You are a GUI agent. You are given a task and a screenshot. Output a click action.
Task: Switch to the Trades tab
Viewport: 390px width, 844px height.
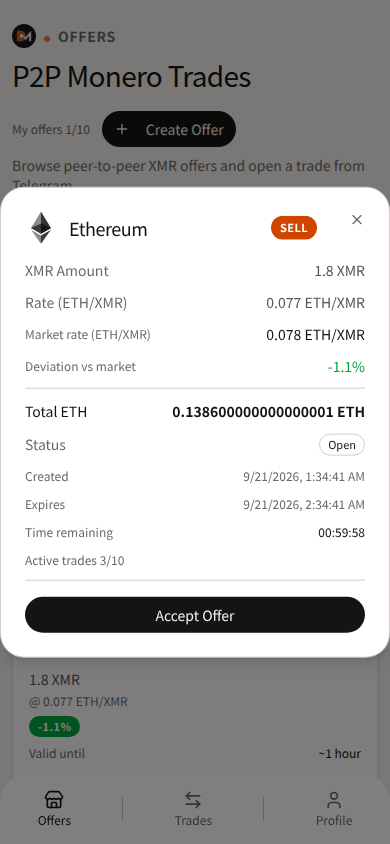[x=193, y=808]
